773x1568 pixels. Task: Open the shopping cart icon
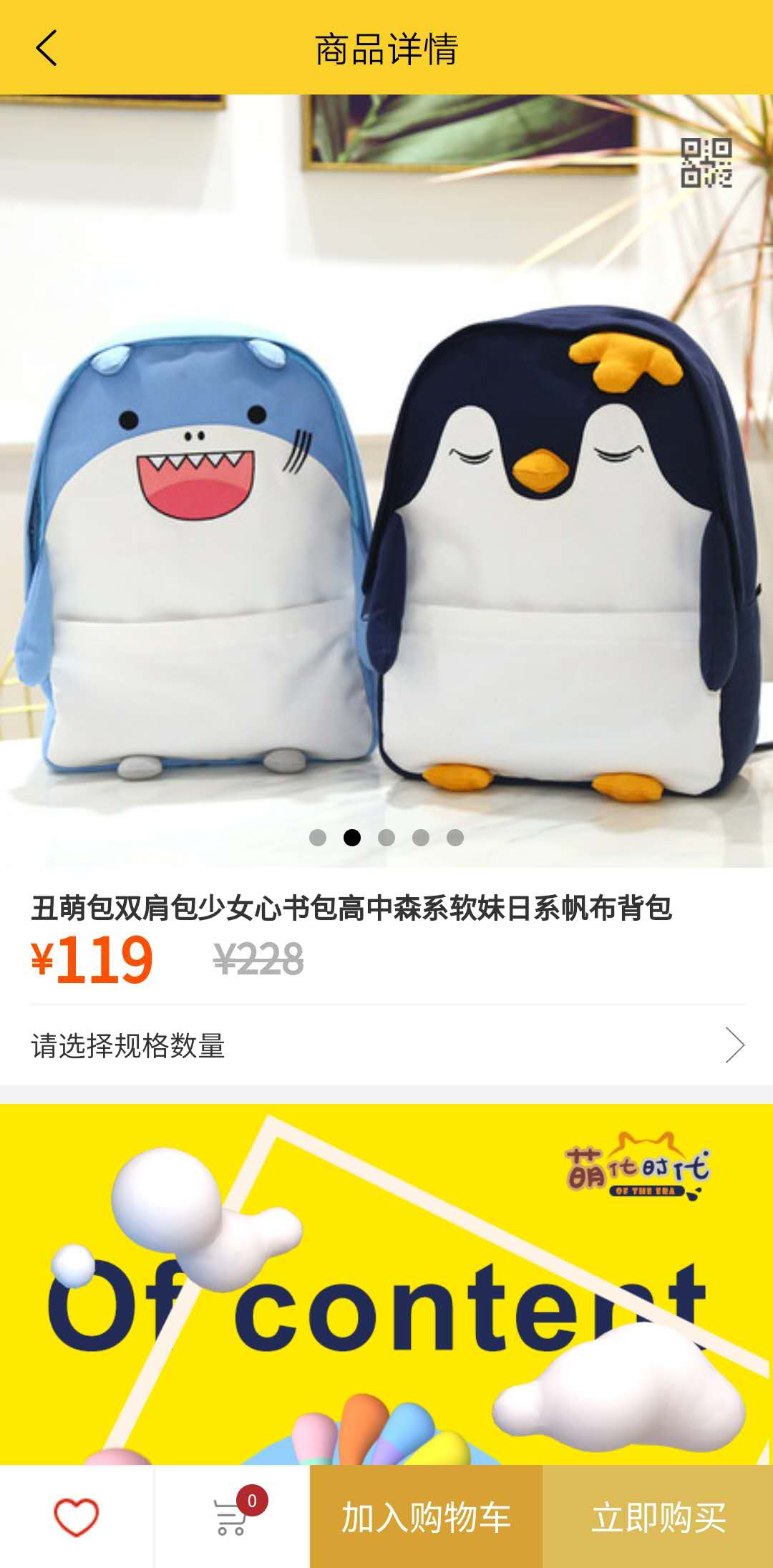click(x=232, y=1516)
